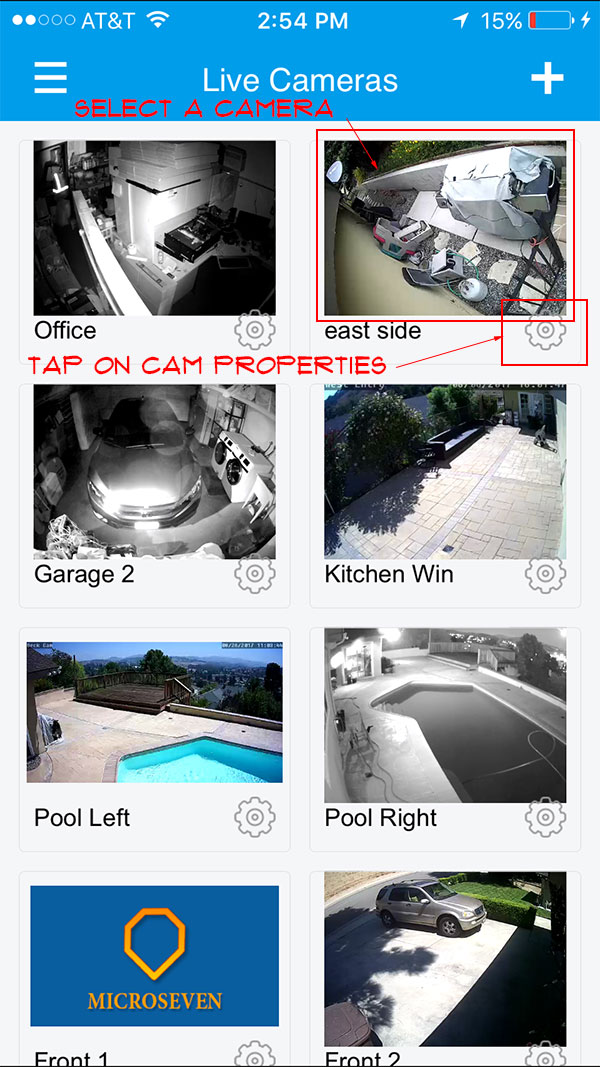Screen dimensions: 600x1067
Task: Open the Front 2 camera feed
Action: [445, 959]
